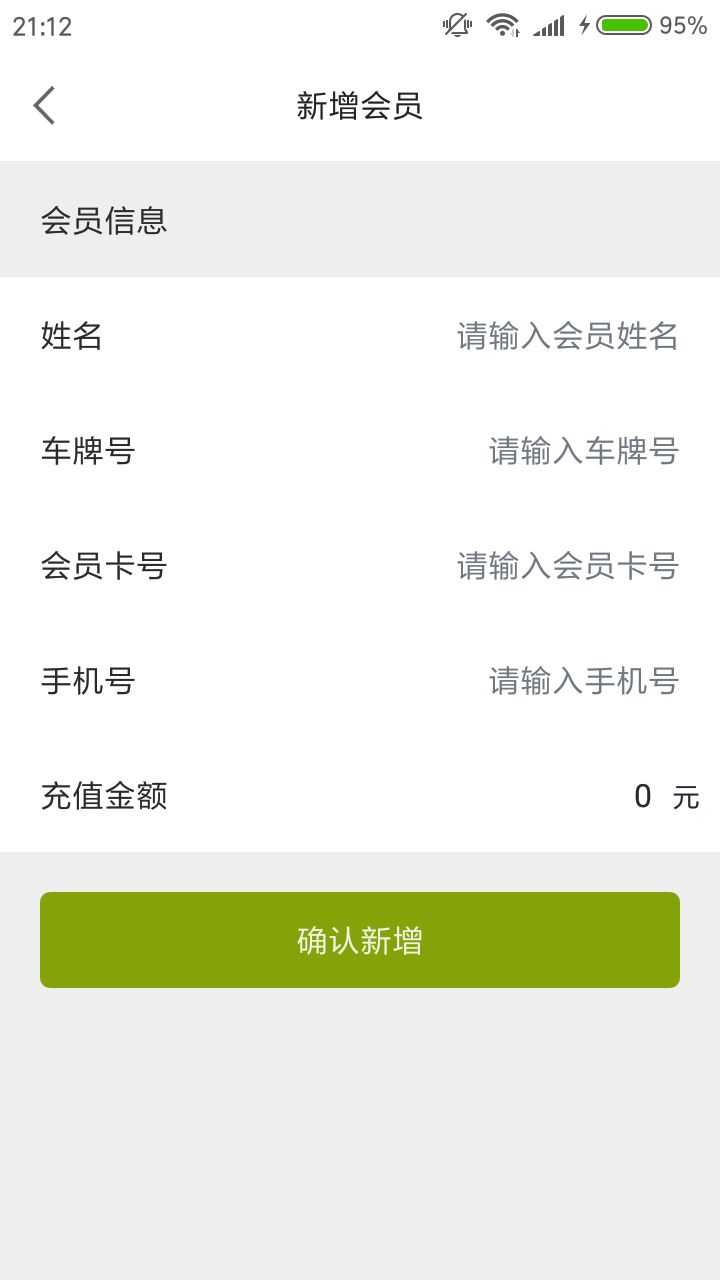The image size is (720, 1280).
Task: Tap the 手机号 field to enter phone
Action: tap(582, 681)
